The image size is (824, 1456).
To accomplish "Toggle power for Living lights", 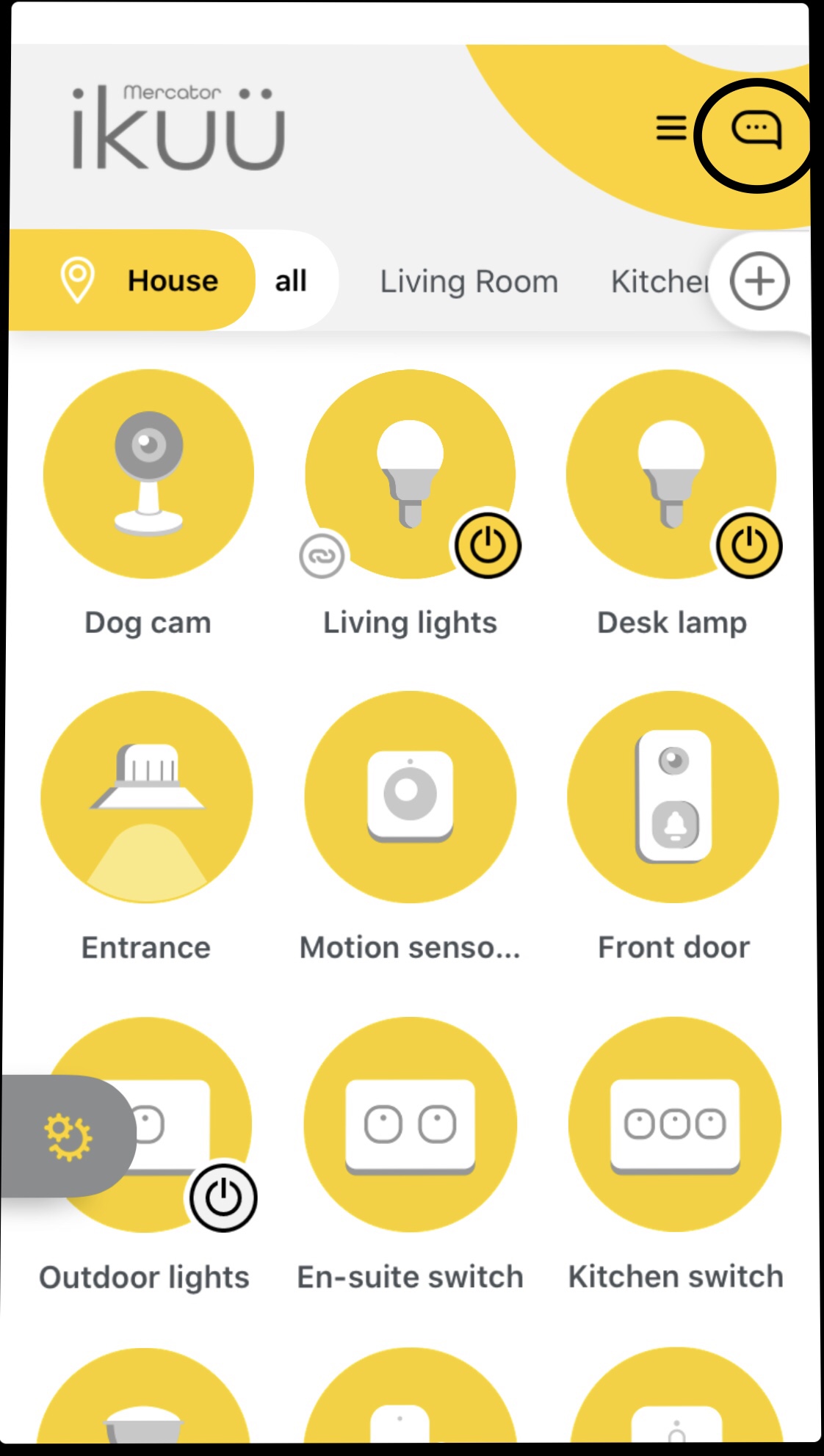I will click(x=488, y=546).
